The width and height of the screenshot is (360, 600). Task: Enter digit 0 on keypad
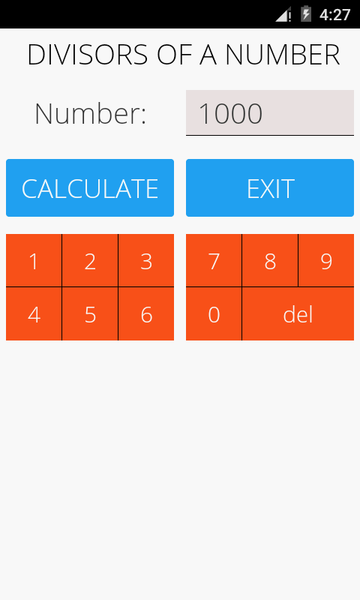[213, 314]
